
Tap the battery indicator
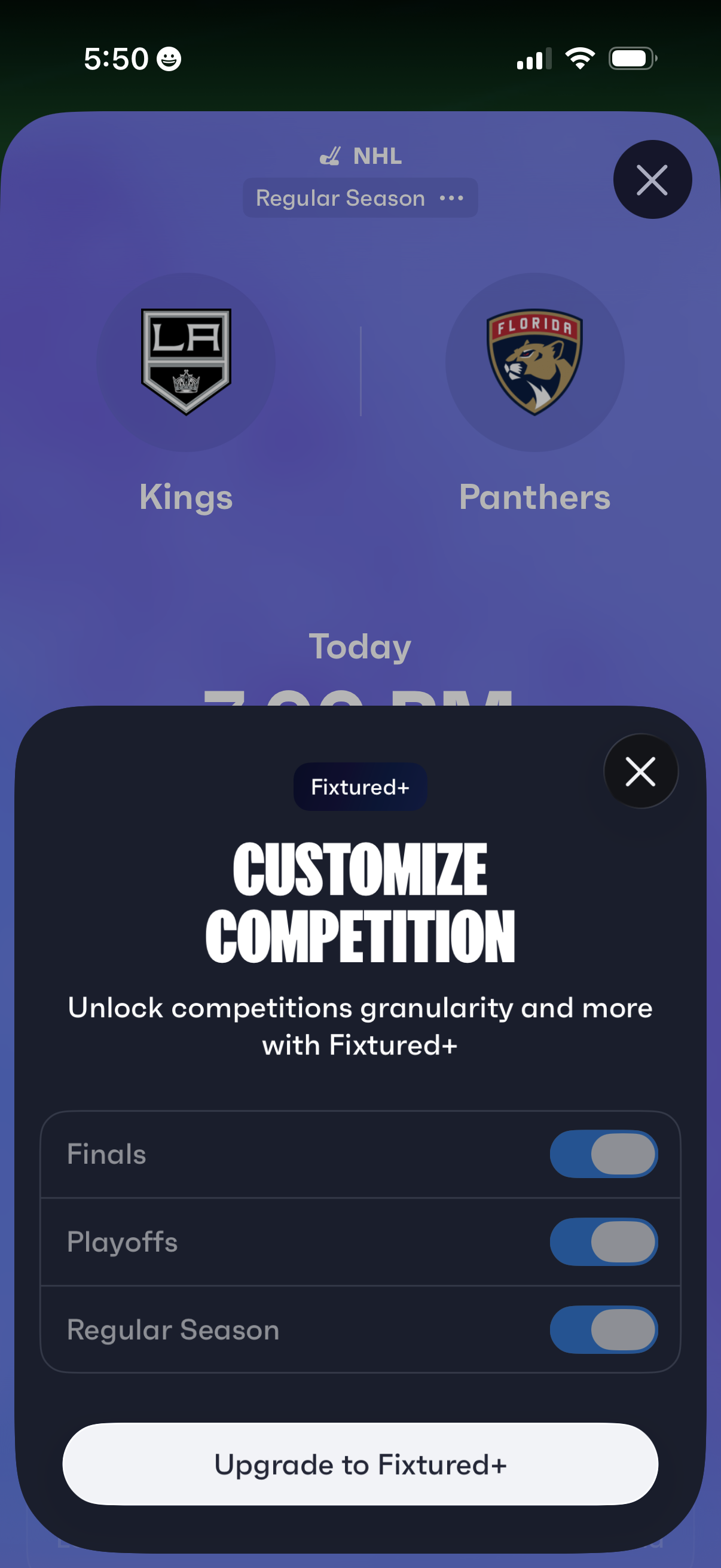[631, 57]
